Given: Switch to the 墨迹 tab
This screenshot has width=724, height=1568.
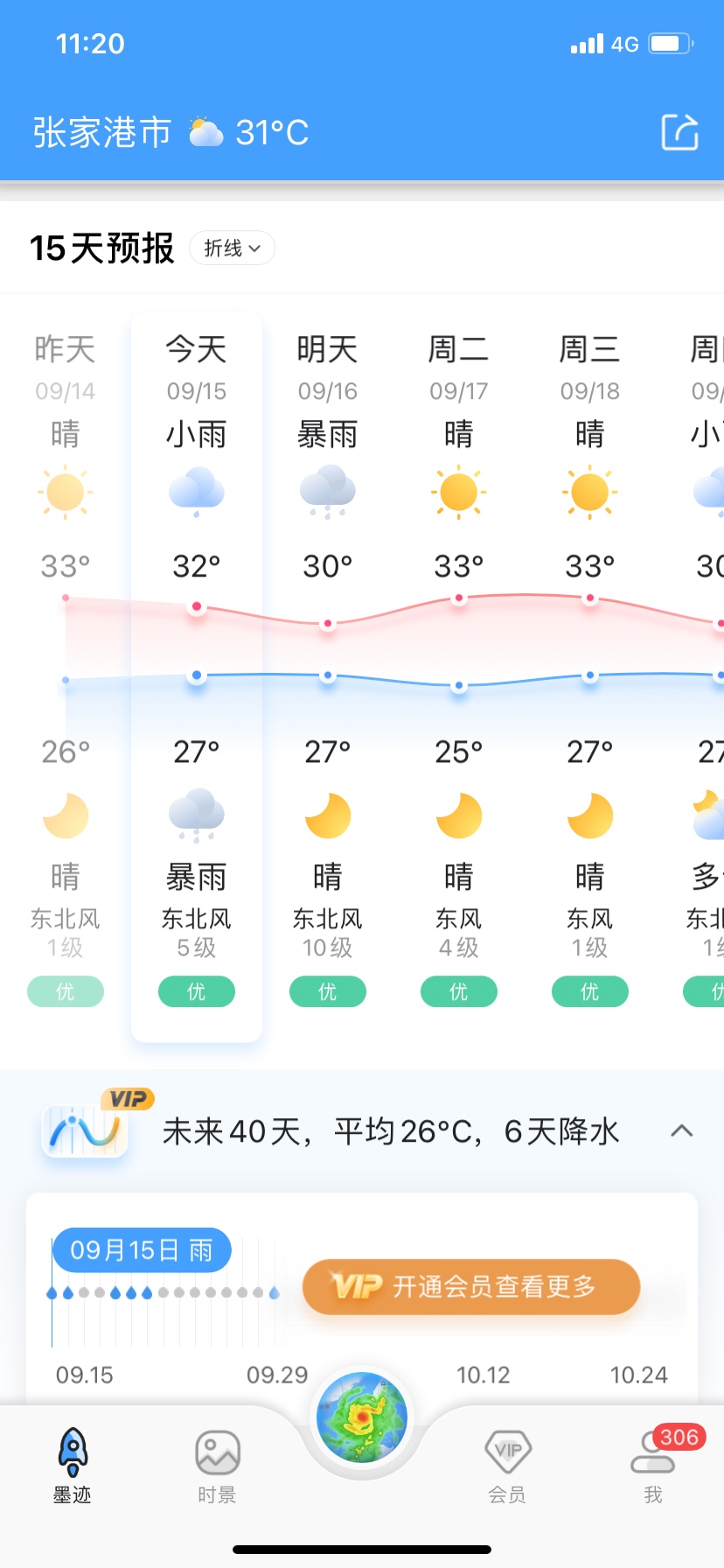Looking at the screenshot, I should click(73, 1463).
